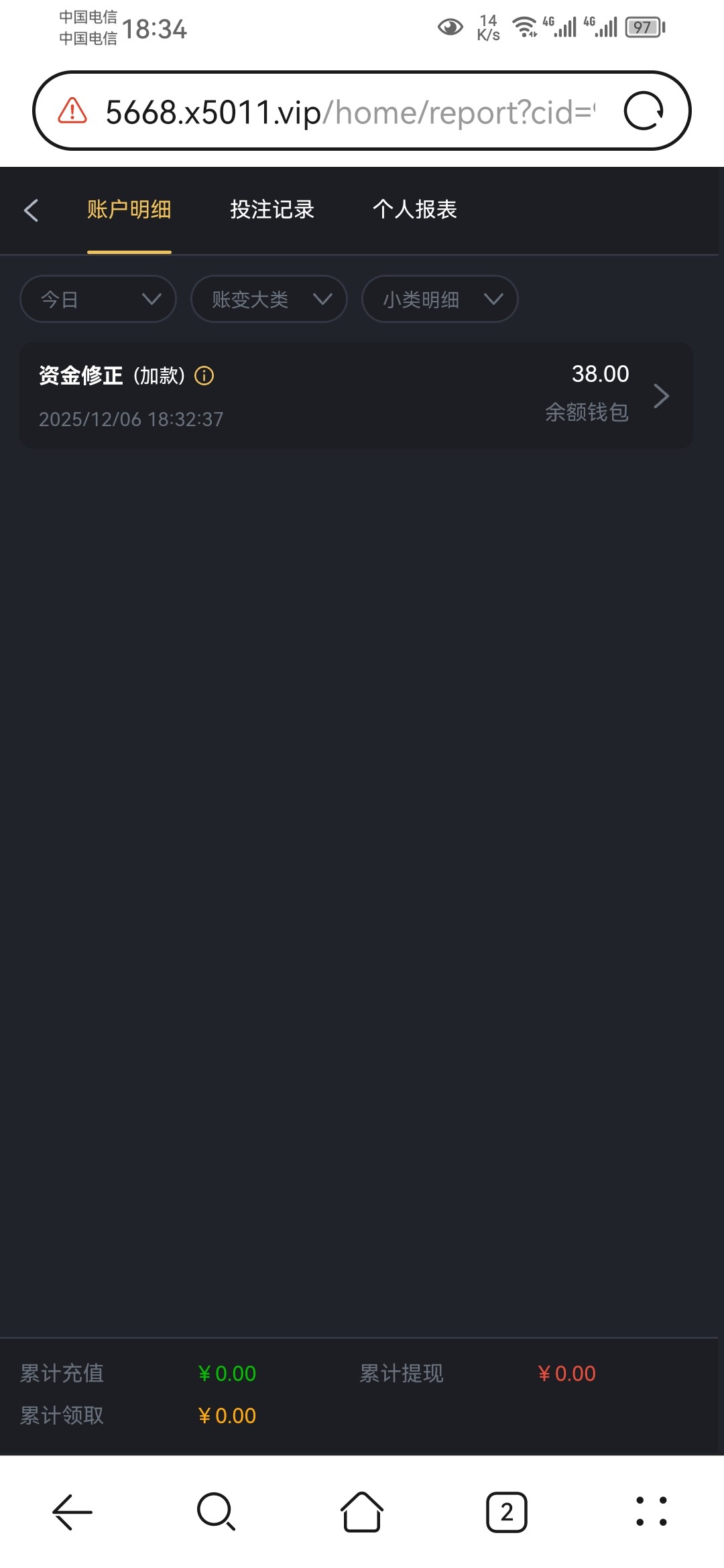Image resolution: width=724 pixels, height=1568 pixels.
Task: Open the 资金修正 38.00 transaction record
Action: (x=355, y=396)
